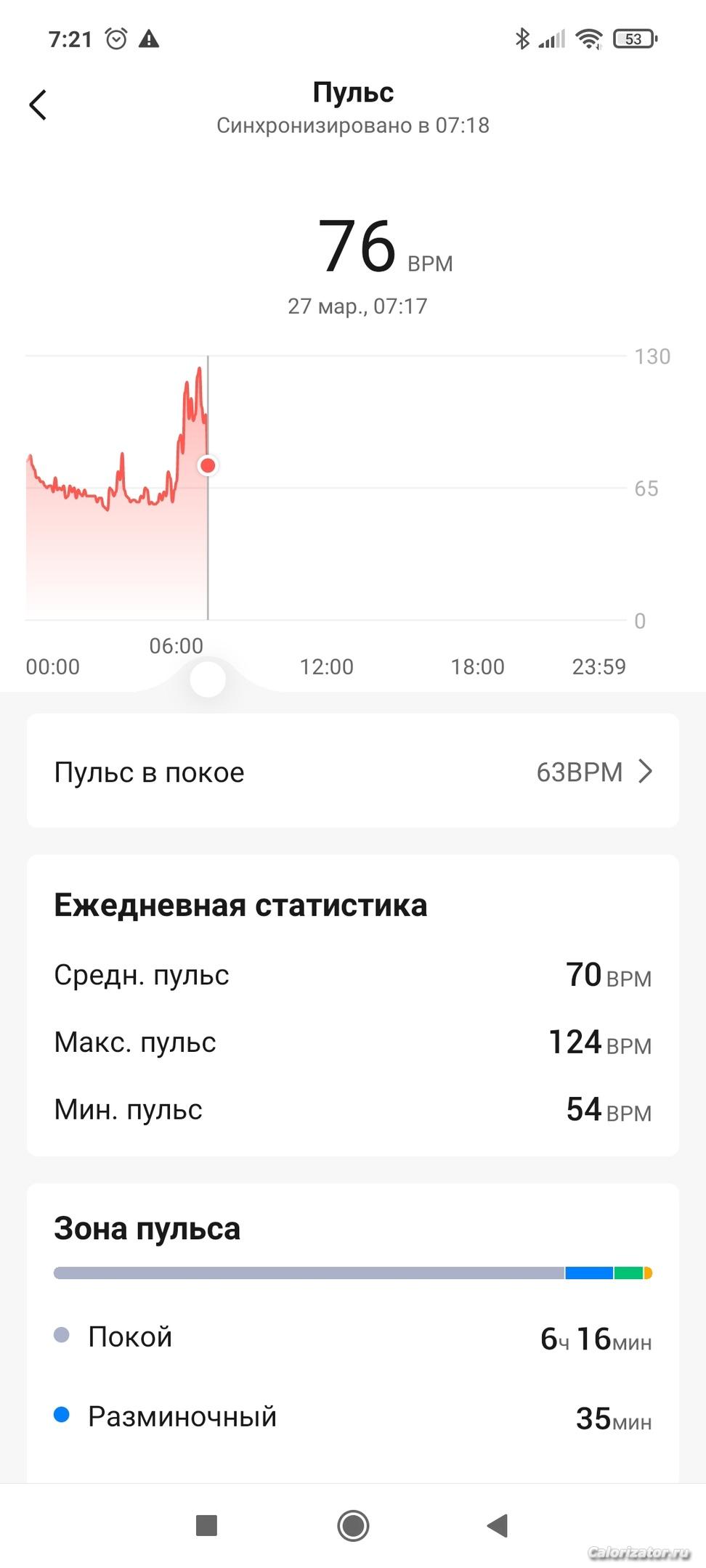Tap the system home button
This screenshot has height=1568, width=706.
[x=353, y=1525]
